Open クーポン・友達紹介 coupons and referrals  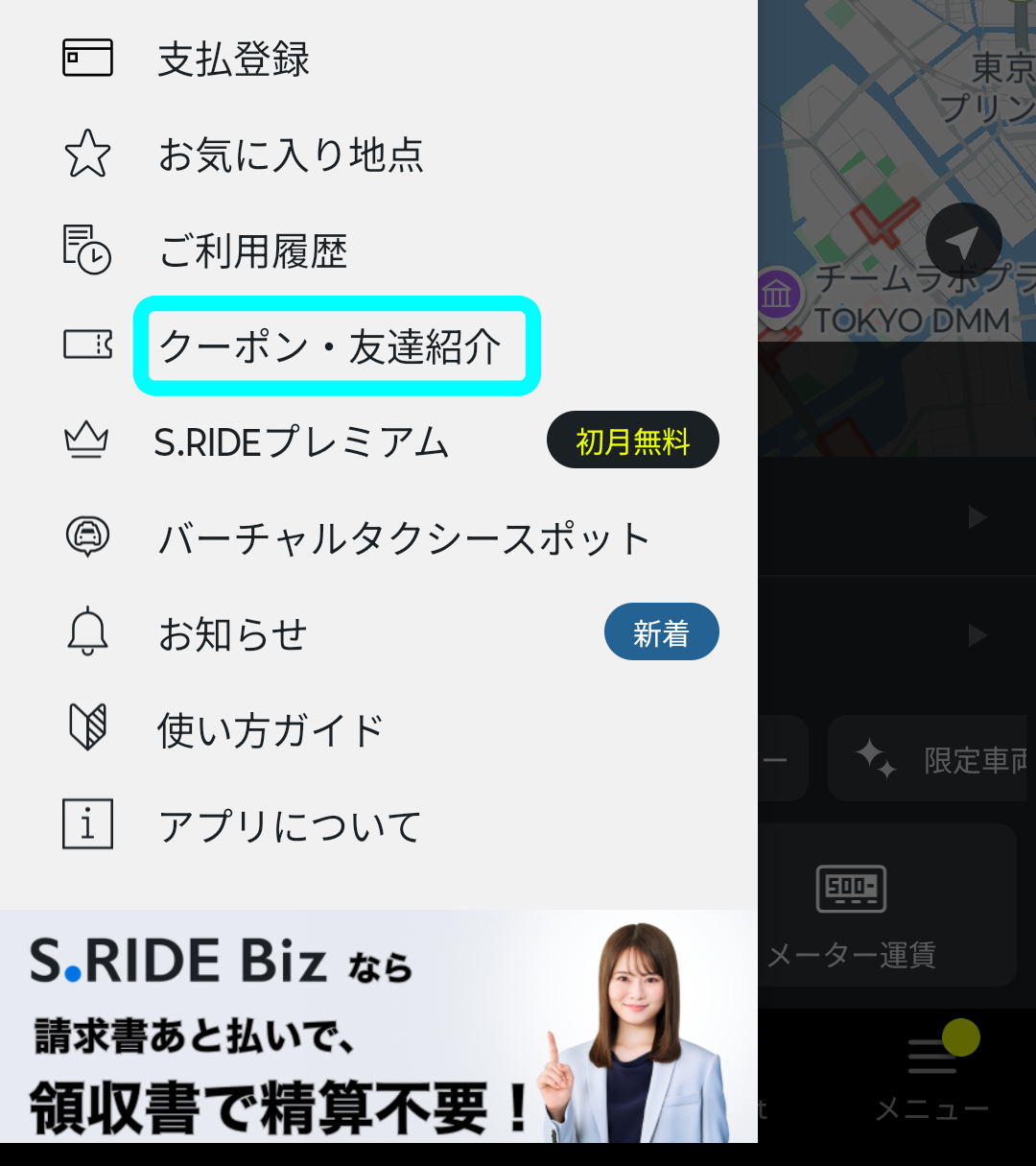pyautogui.click(x=329, y=346)
